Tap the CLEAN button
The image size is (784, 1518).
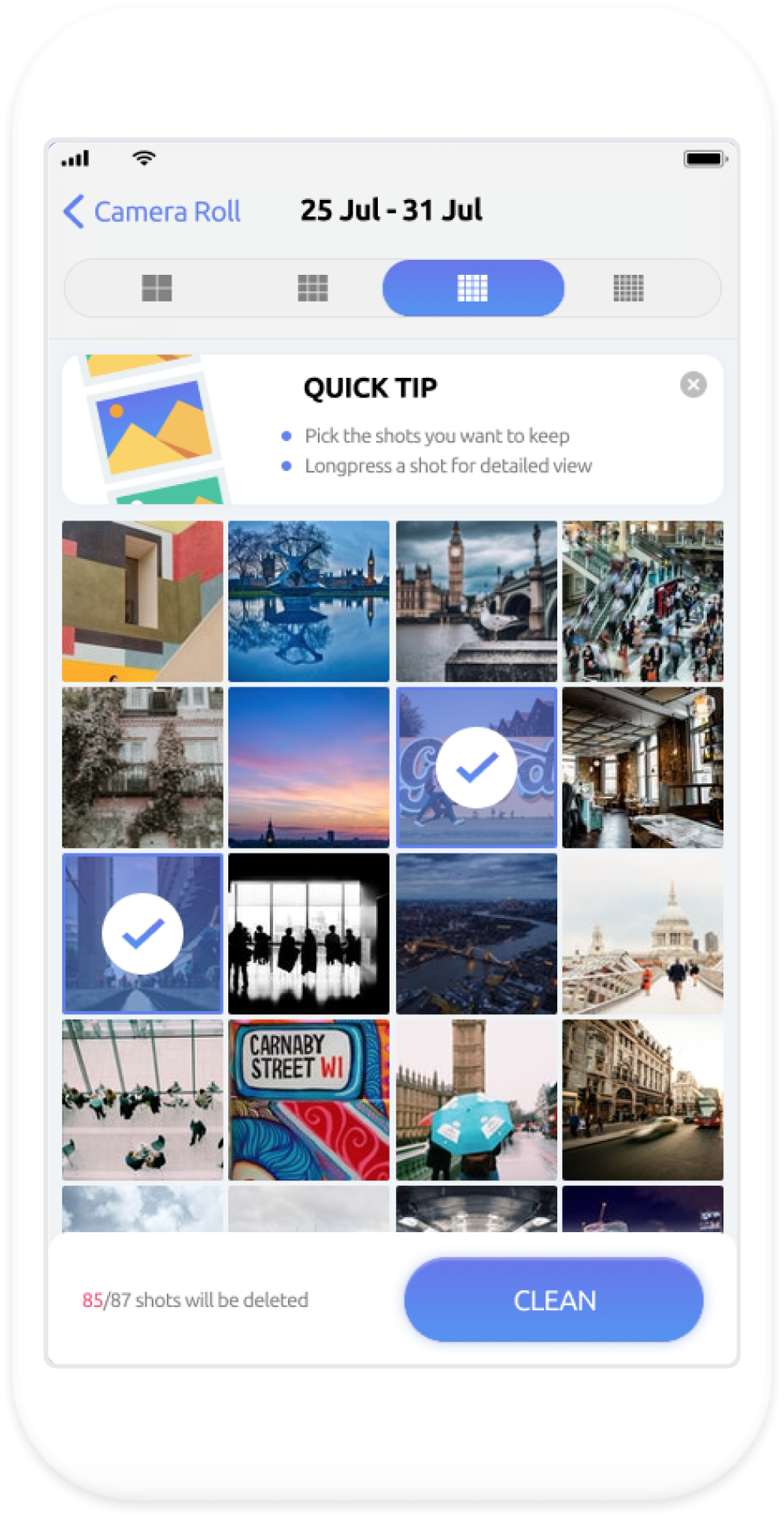[x=553, y=1300]
